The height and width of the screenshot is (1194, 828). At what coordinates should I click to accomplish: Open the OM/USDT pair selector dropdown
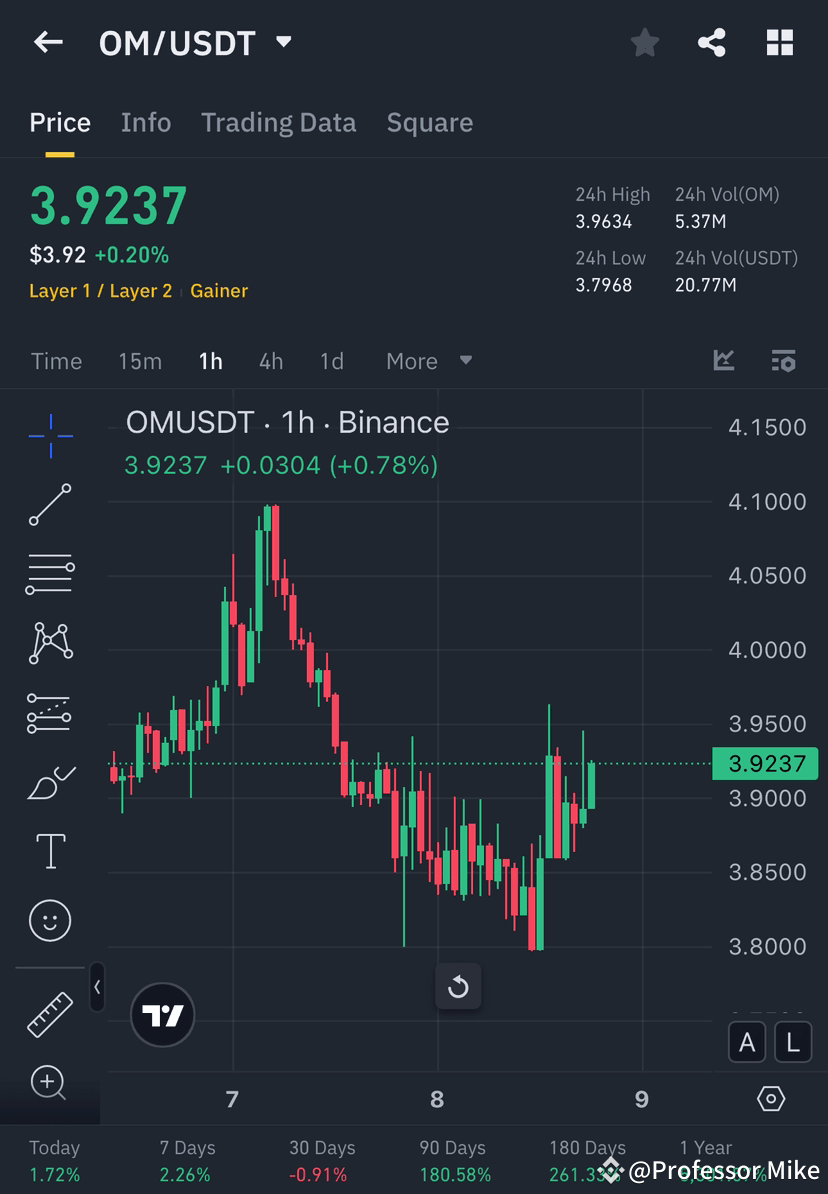click(283, 42)
